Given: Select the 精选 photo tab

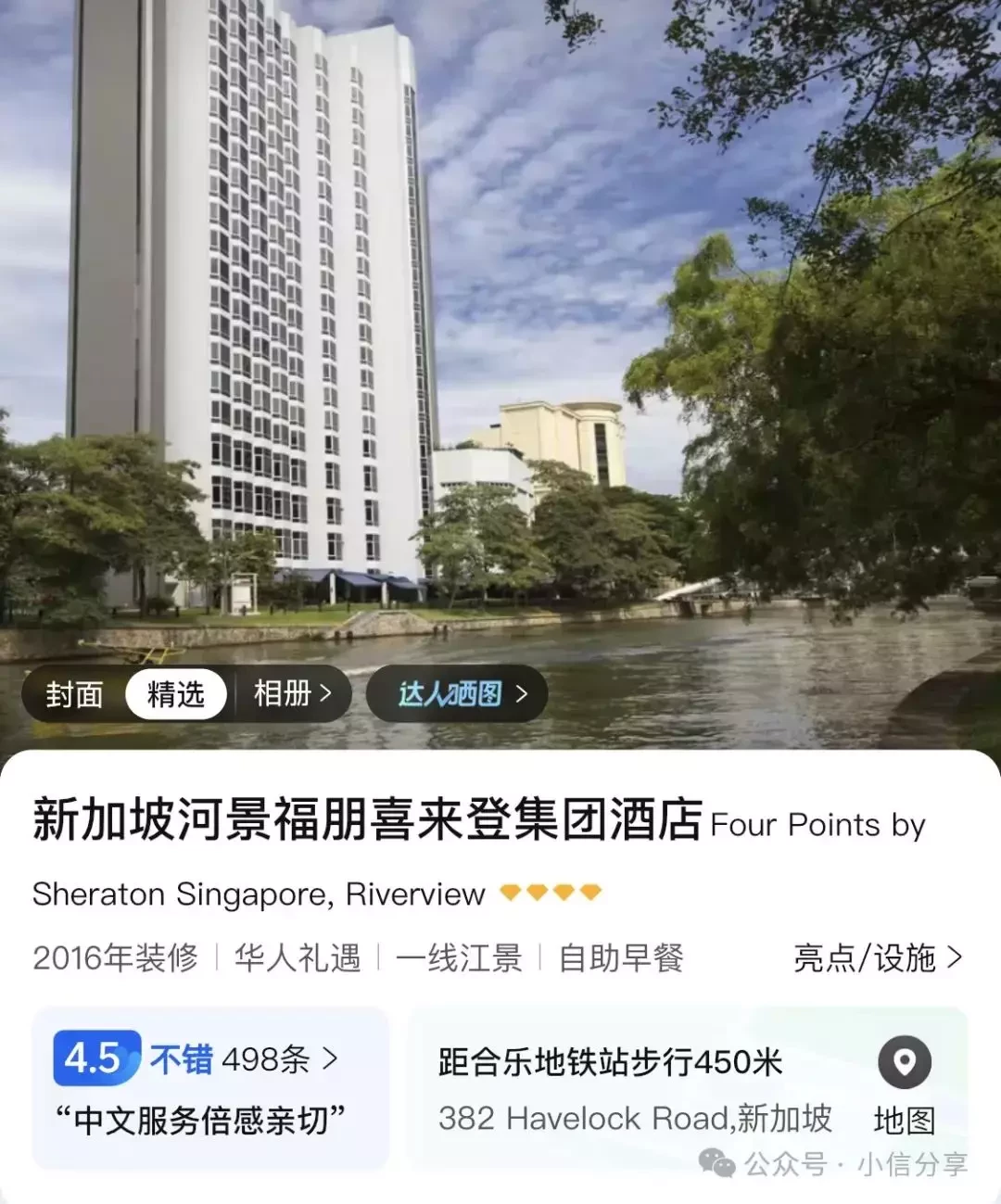Looking at the screenshot, I should point(176,694).
